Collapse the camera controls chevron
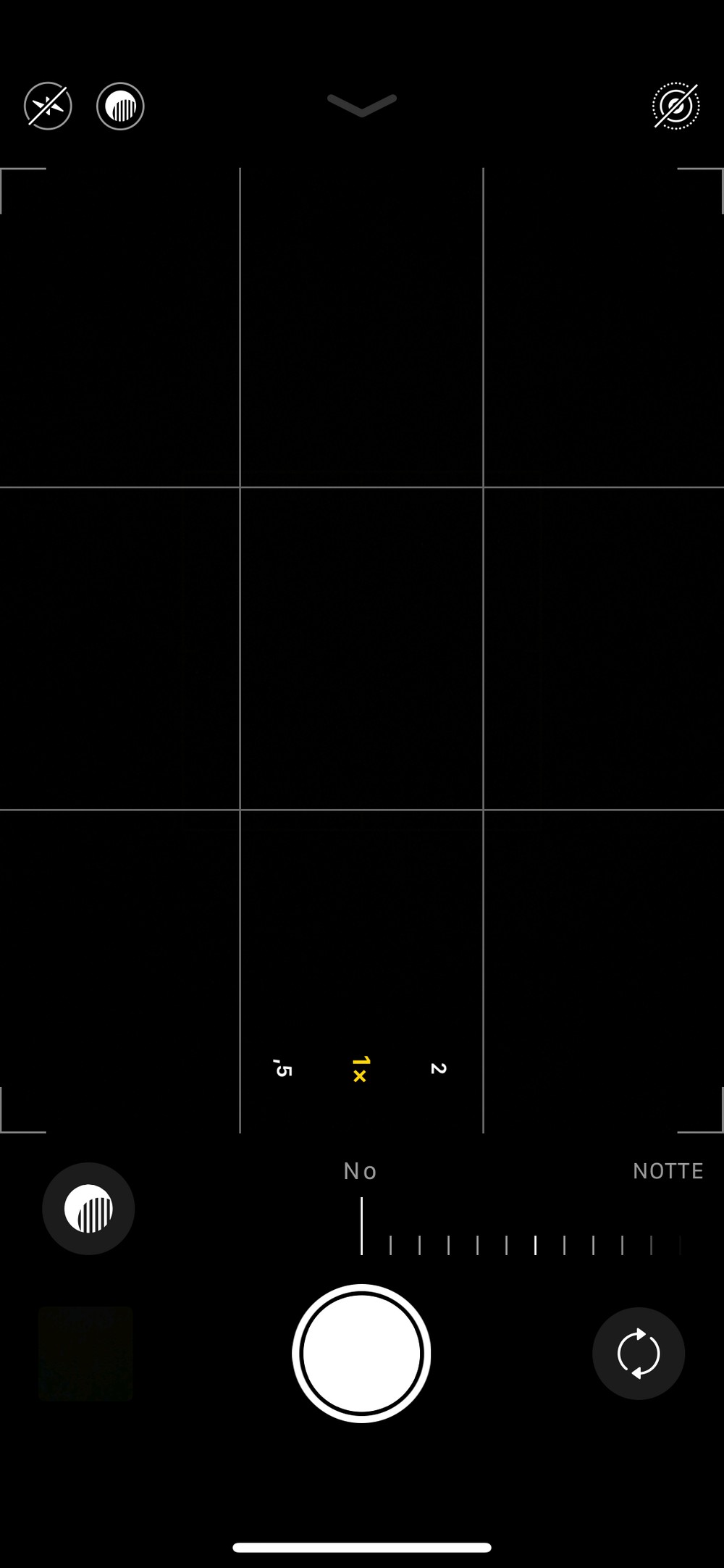This screenshot has width=724, height=1568. [361, 105]
